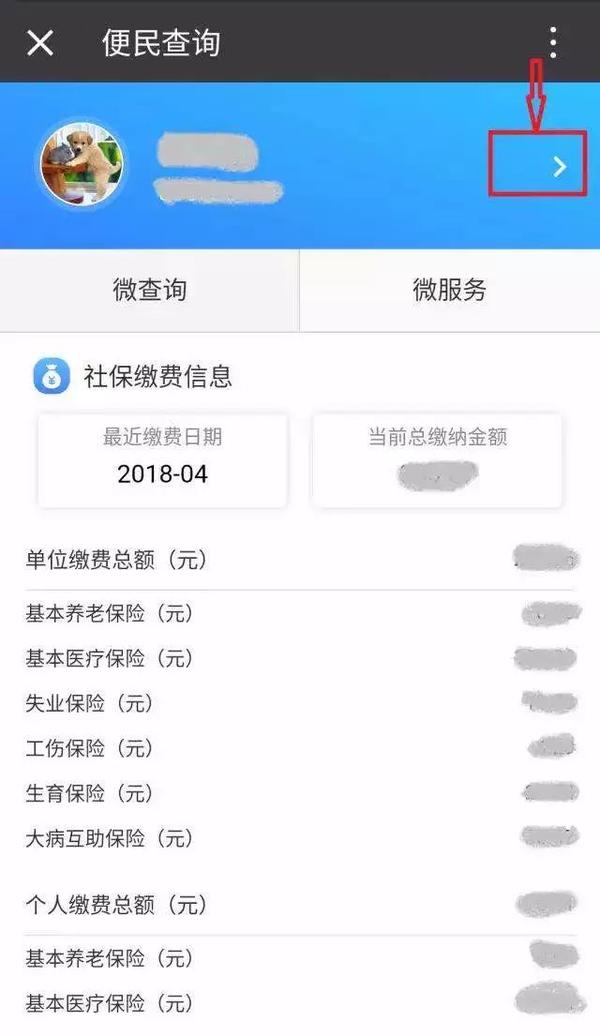The image size is (600, 1036).
Task: Switch to the 微查询 tab
Action: 149,290
